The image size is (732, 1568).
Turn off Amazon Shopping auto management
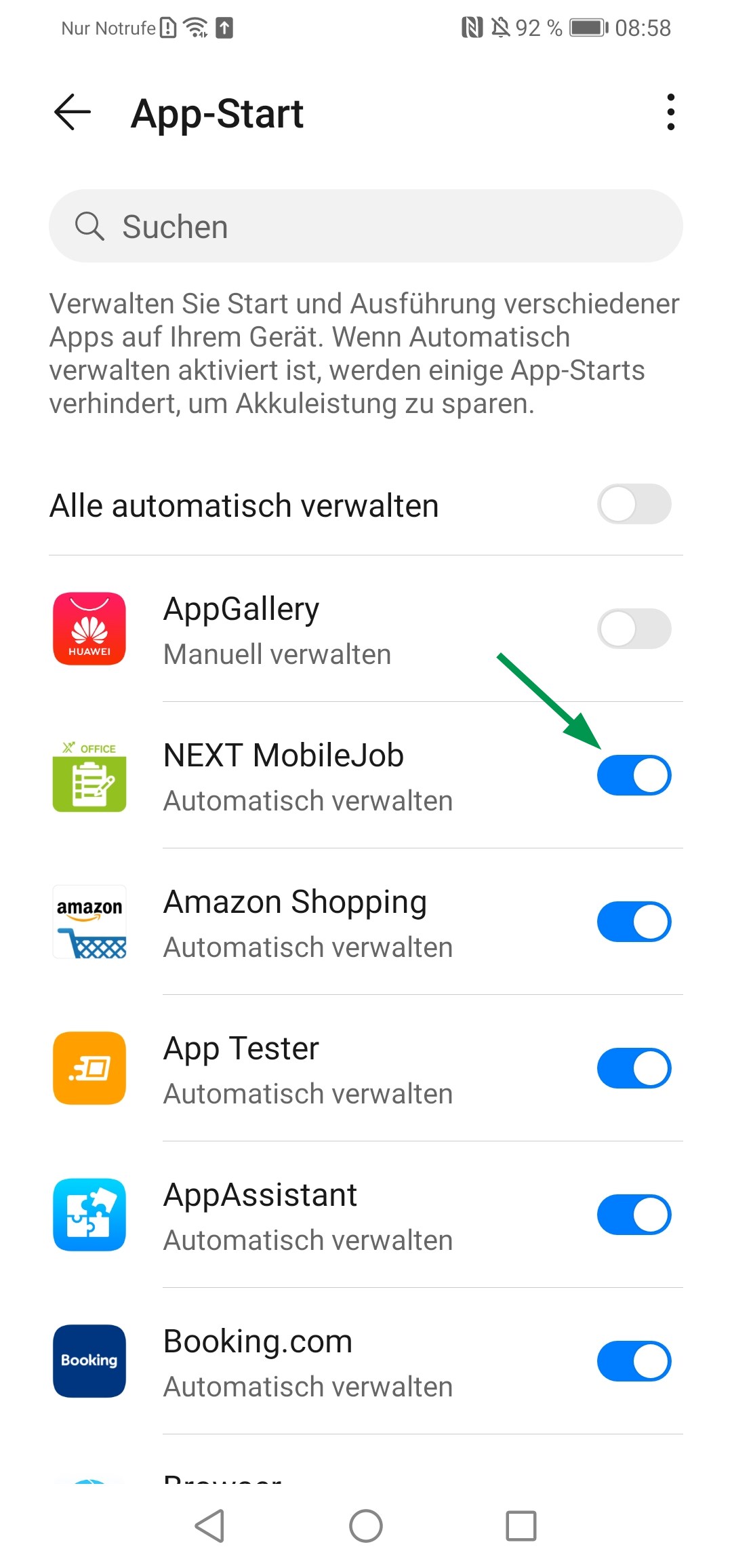click(634, 922)
